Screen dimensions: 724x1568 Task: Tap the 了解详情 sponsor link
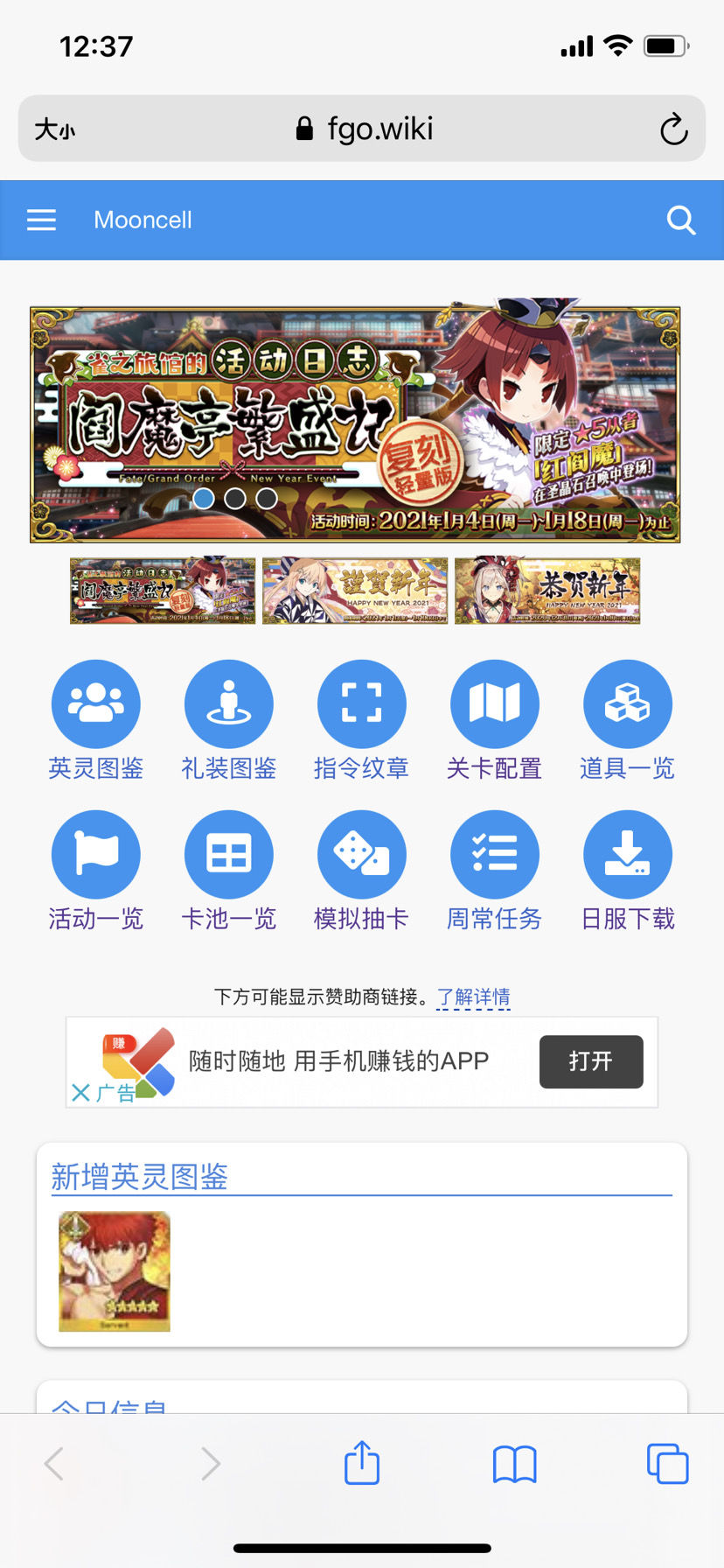473,997
